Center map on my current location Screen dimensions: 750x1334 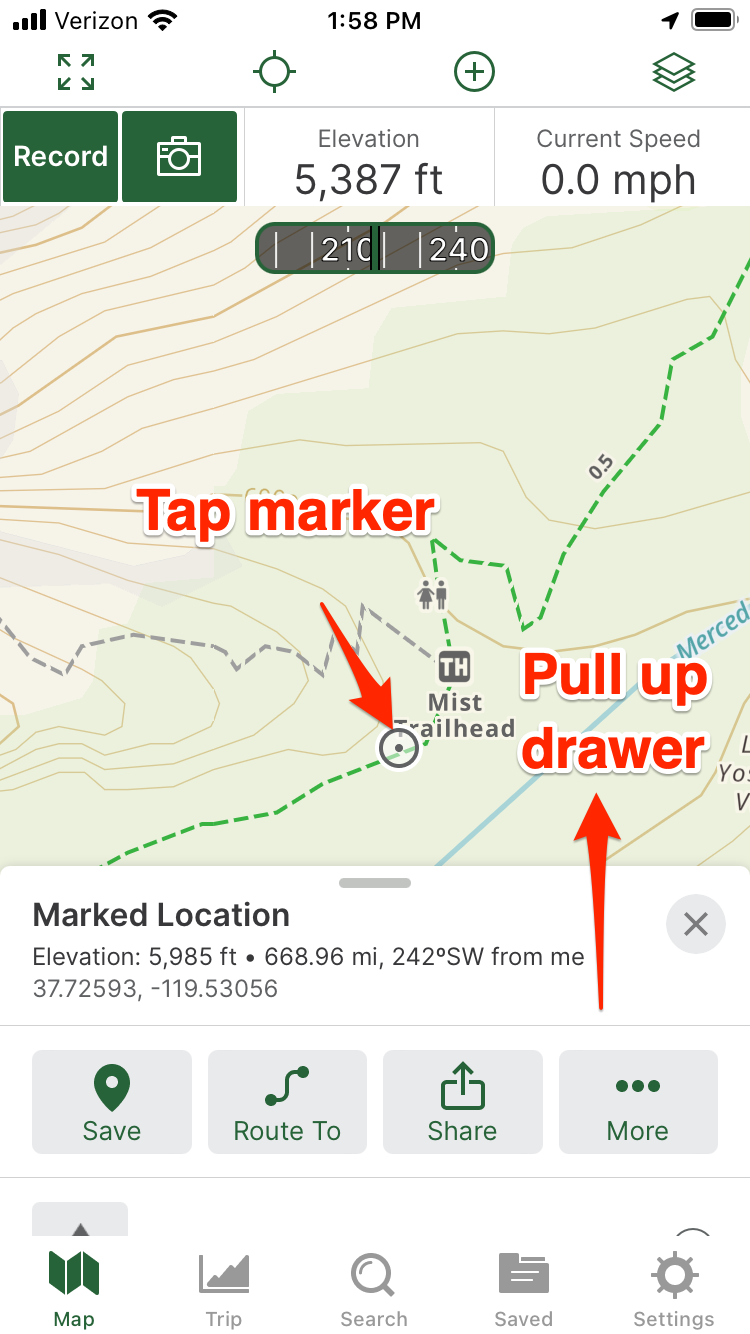(274, 72)
